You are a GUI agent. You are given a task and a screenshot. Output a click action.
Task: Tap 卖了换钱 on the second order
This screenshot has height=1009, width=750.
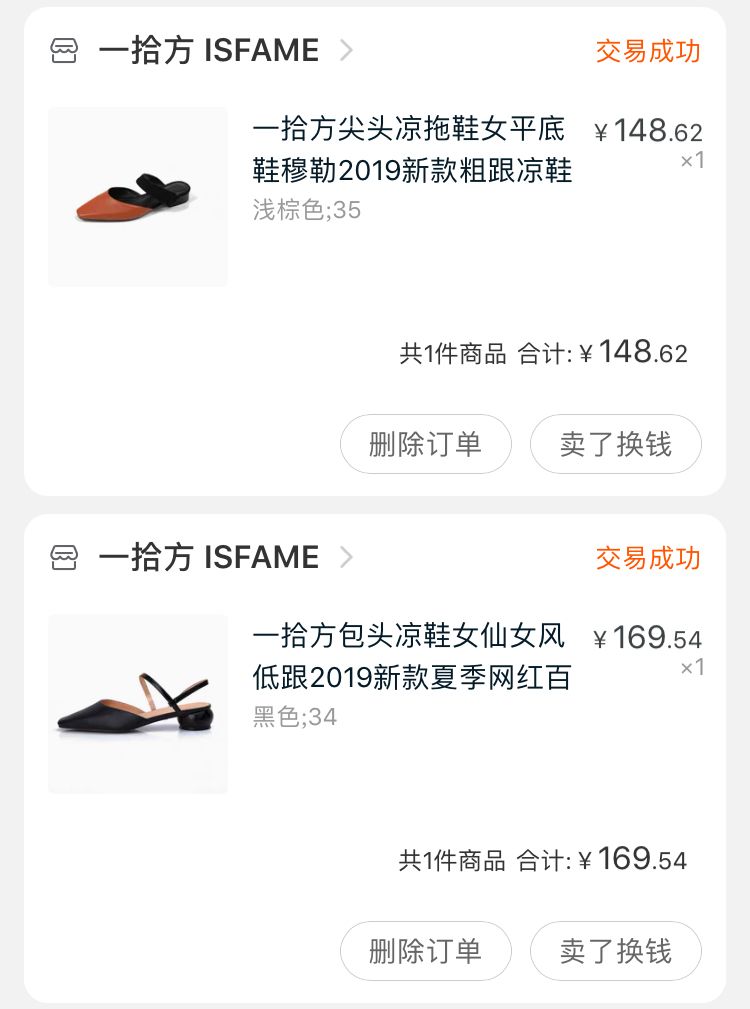click(615, 951)
